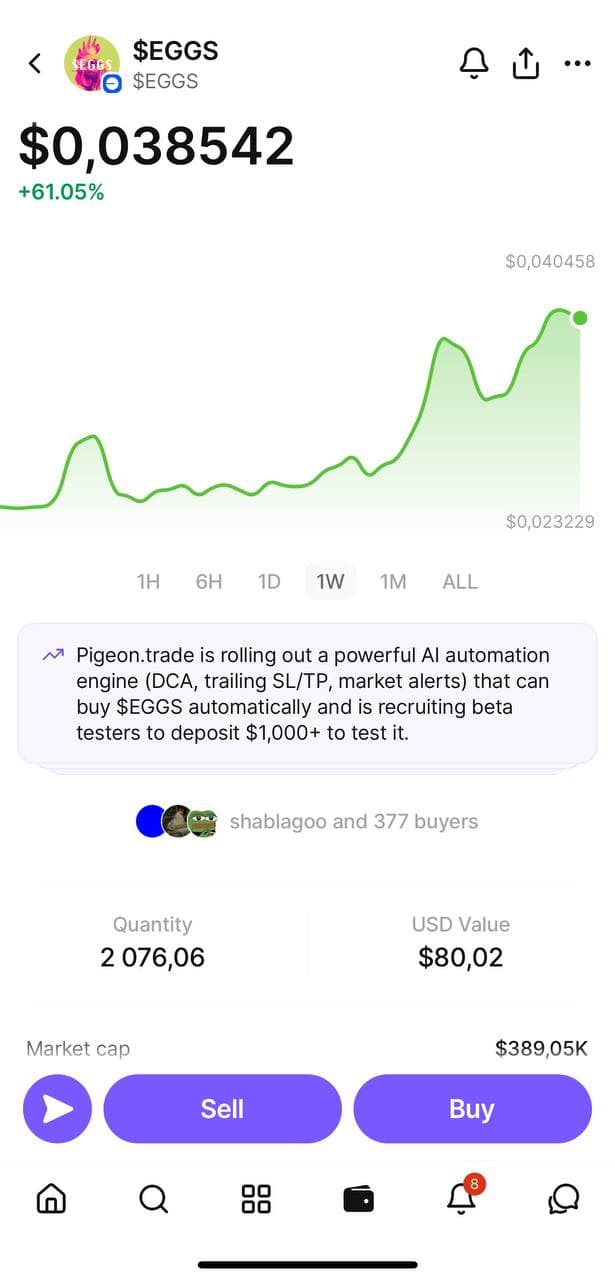Change chart period to 1M
The height and width of the screenshot is (1280, 615).
393,581
